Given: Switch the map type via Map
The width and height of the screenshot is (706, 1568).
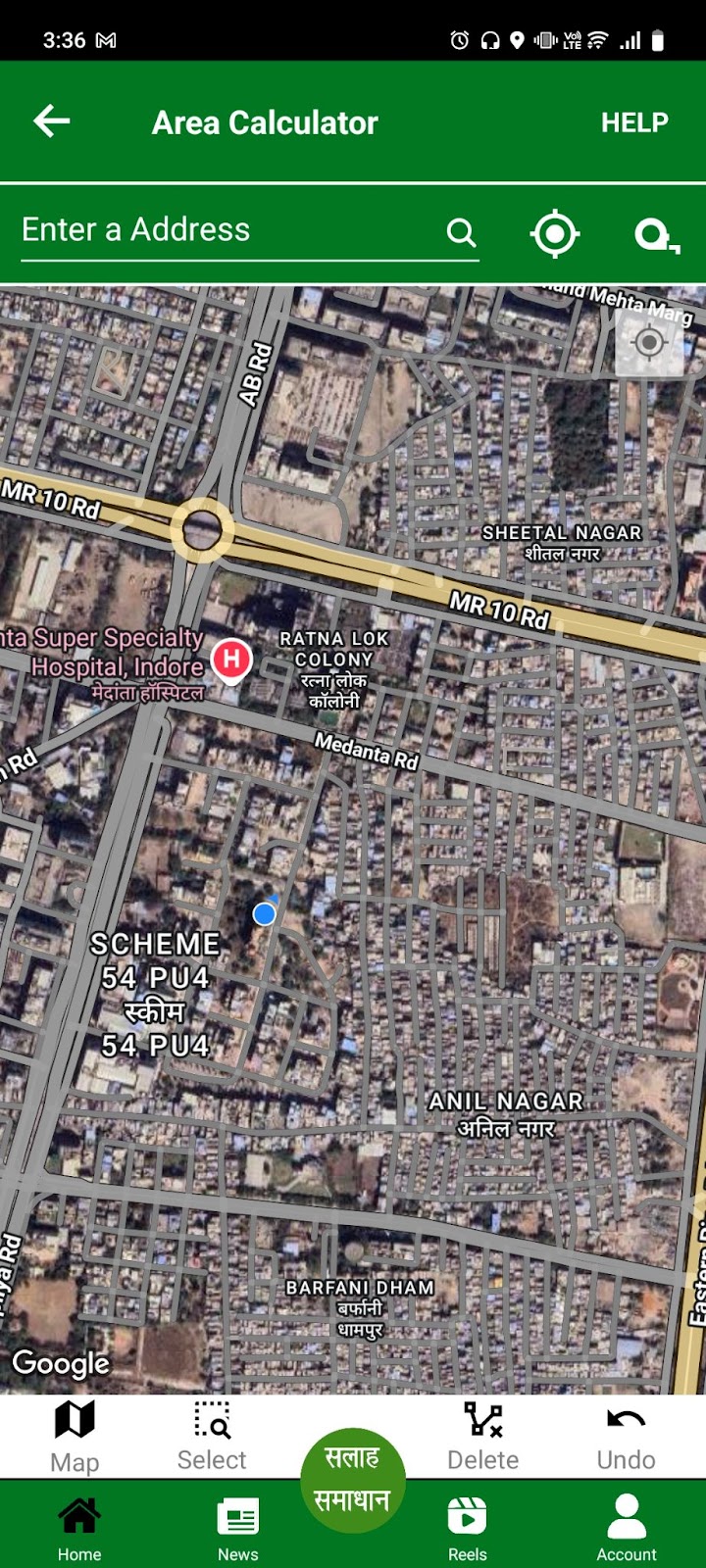Looking at the screenshot, I should click(75, 1436).
